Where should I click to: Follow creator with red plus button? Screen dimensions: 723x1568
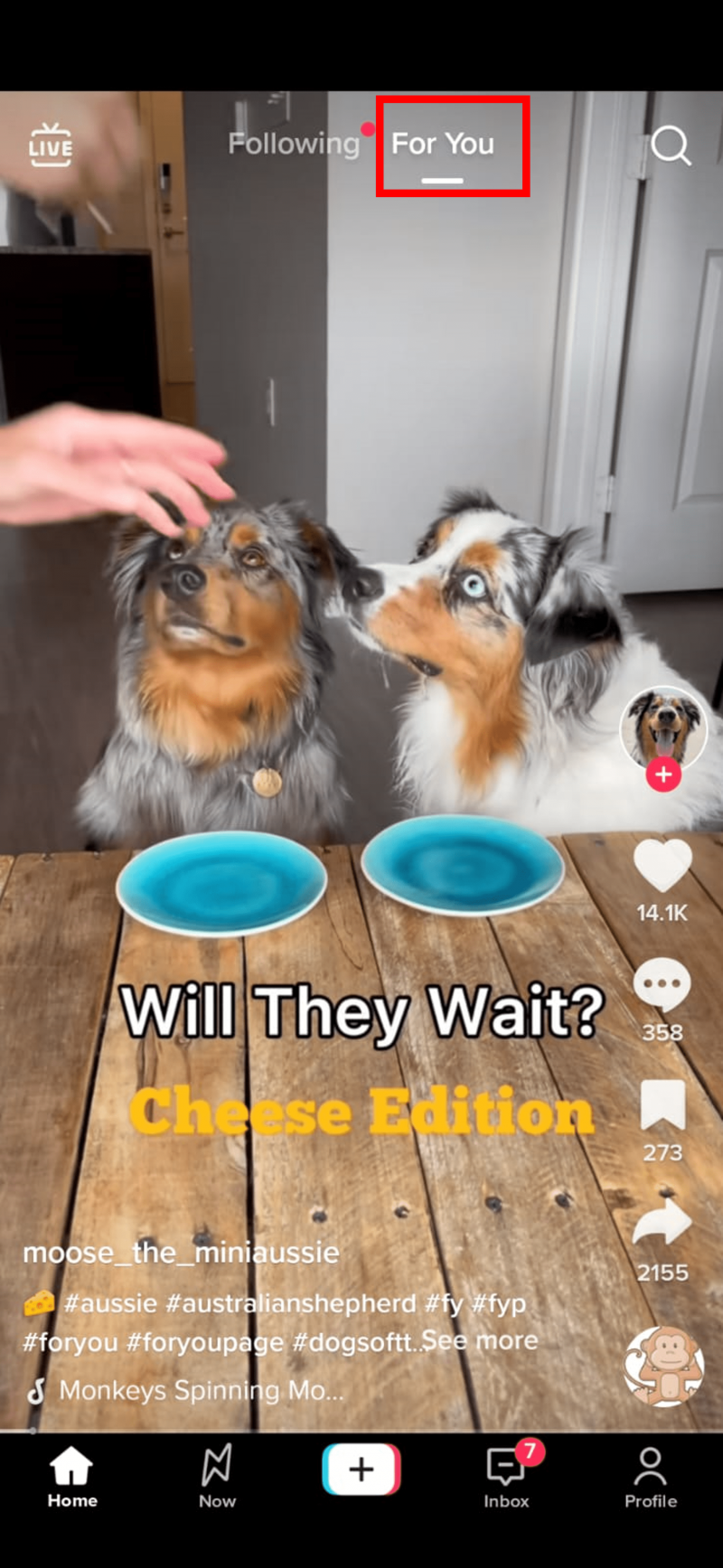(x=663, y=775)
